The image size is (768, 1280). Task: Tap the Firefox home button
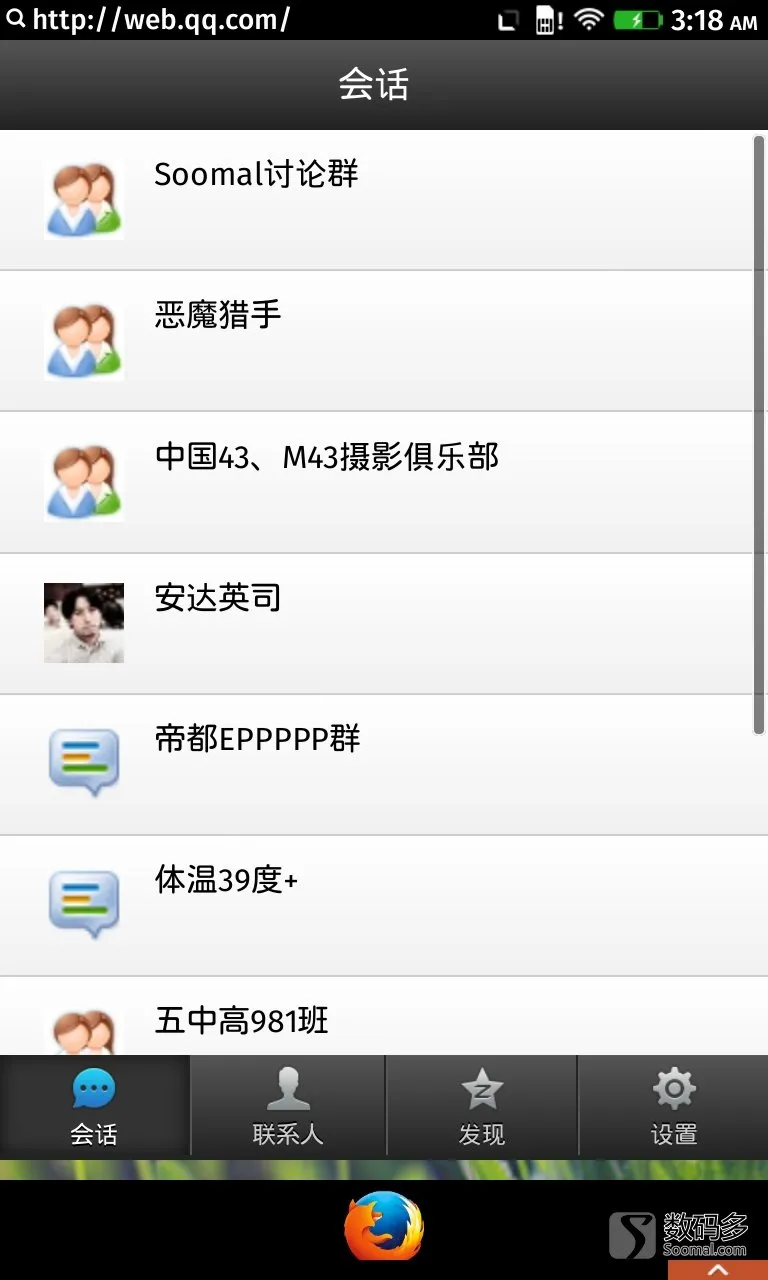pos(384,1225)
